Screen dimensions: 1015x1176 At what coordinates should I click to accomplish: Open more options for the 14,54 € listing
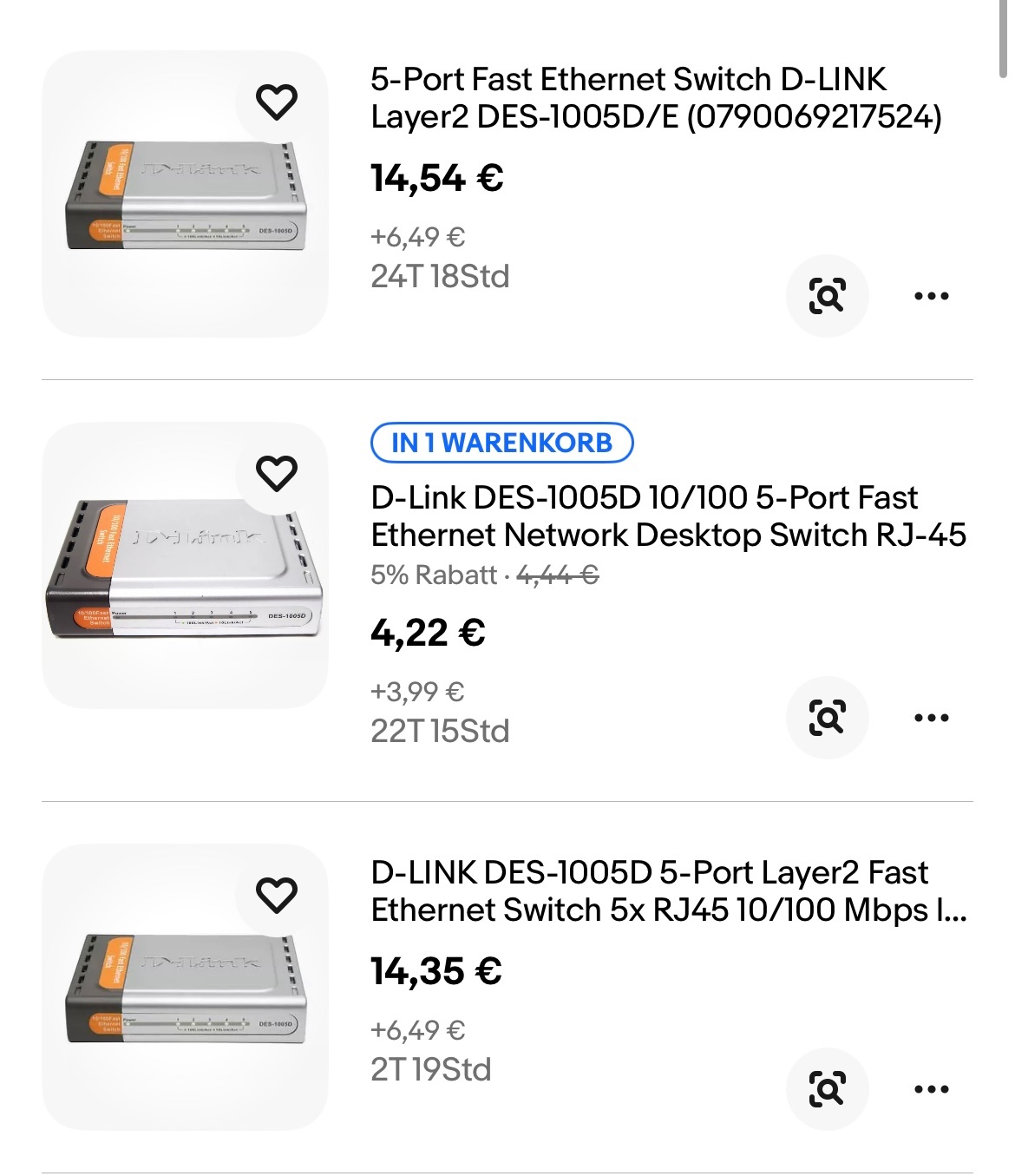click(931, 296)
